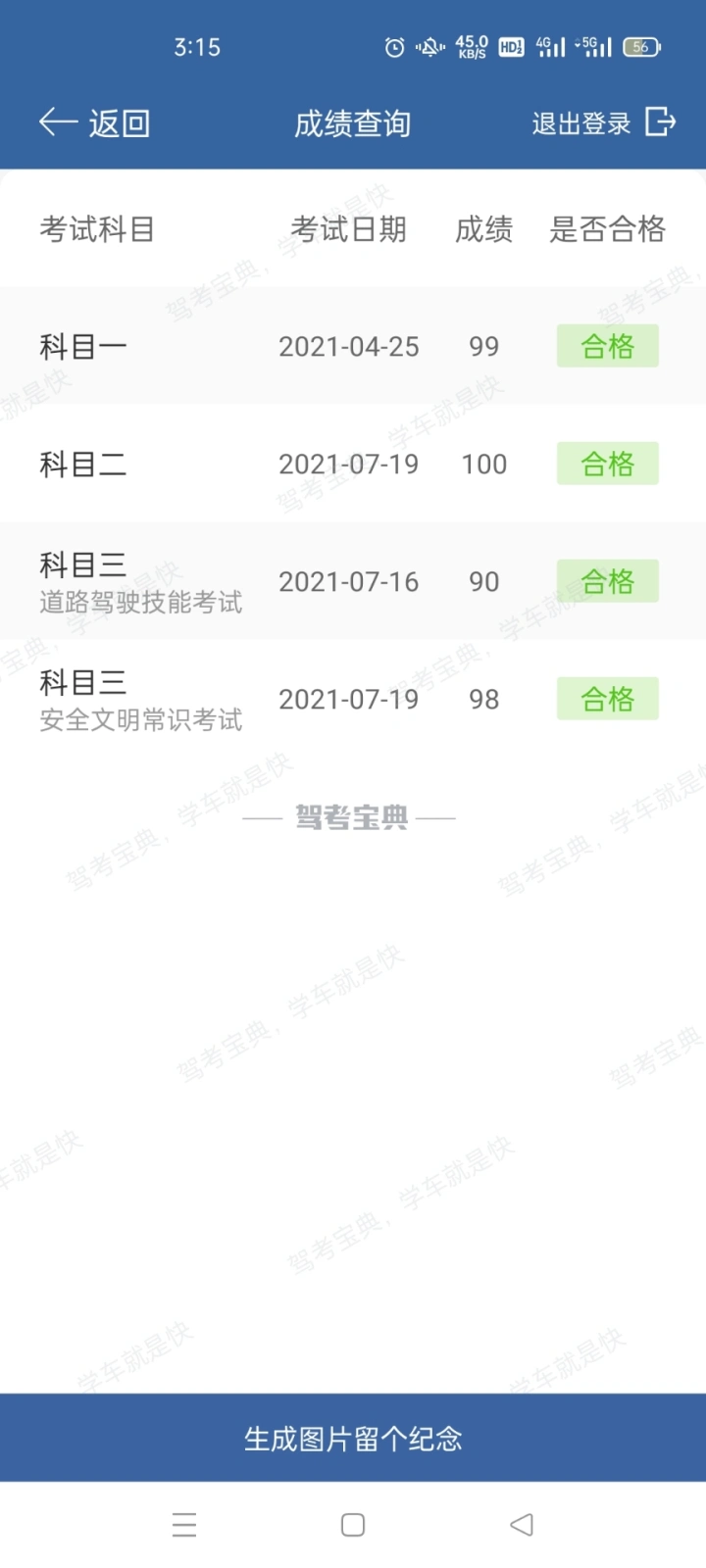This screenshot has width=706, height=1568.
Task: Go to the system home screen
Action: tap(353, 1525)
